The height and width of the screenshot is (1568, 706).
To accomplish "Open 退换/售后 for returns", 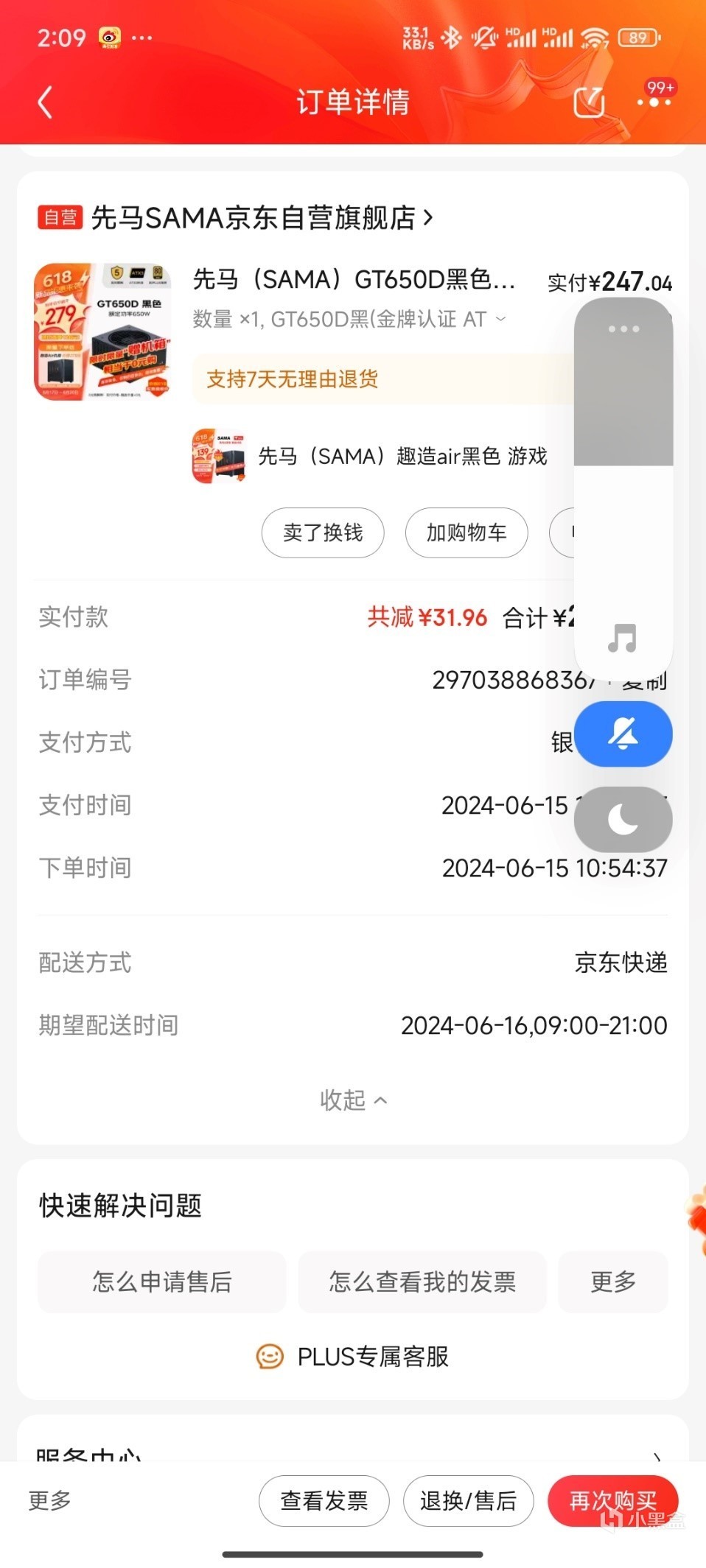I will coord(468,1500).
